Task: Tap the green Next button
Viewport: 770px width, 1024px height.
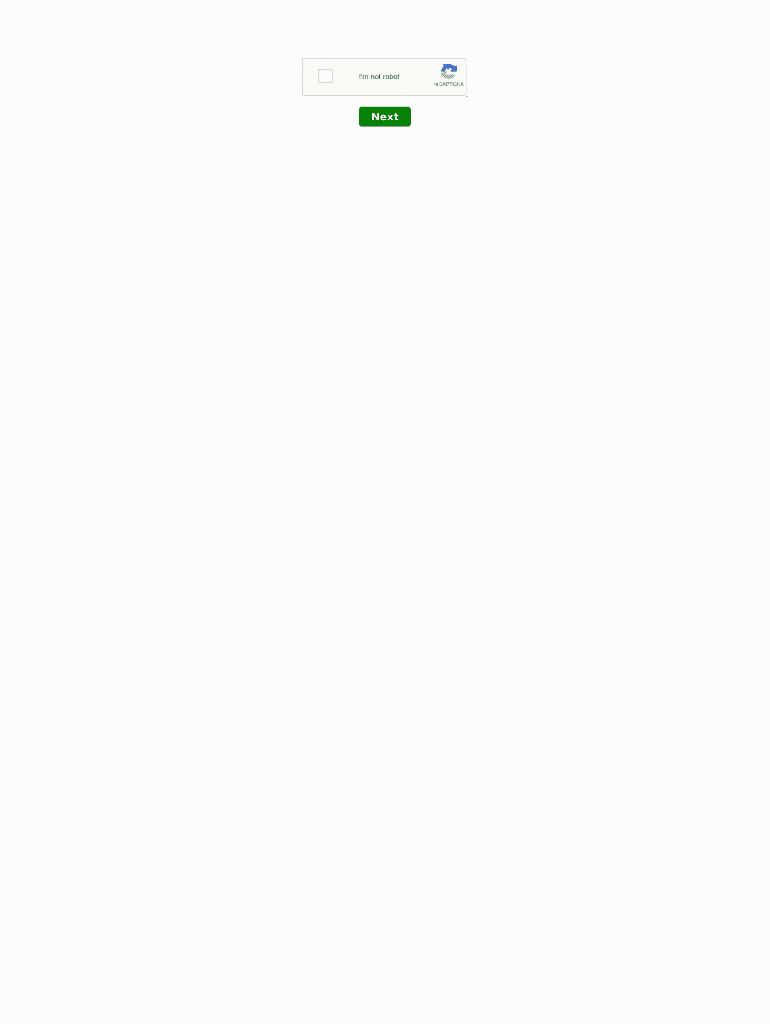Action: point(384,117)
